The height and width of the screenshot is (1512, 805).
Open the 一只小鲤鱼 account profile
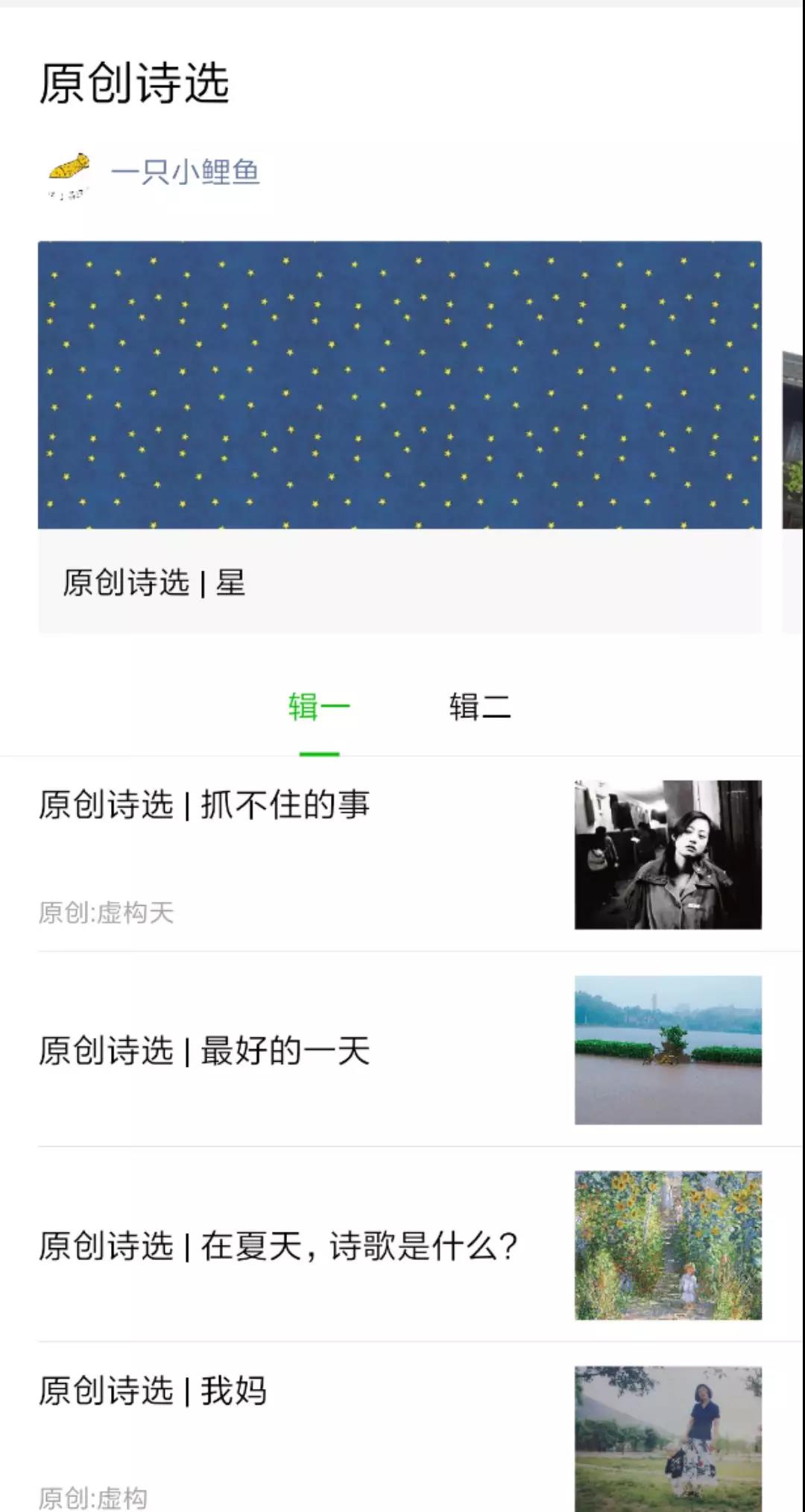[x=185, y=172]
